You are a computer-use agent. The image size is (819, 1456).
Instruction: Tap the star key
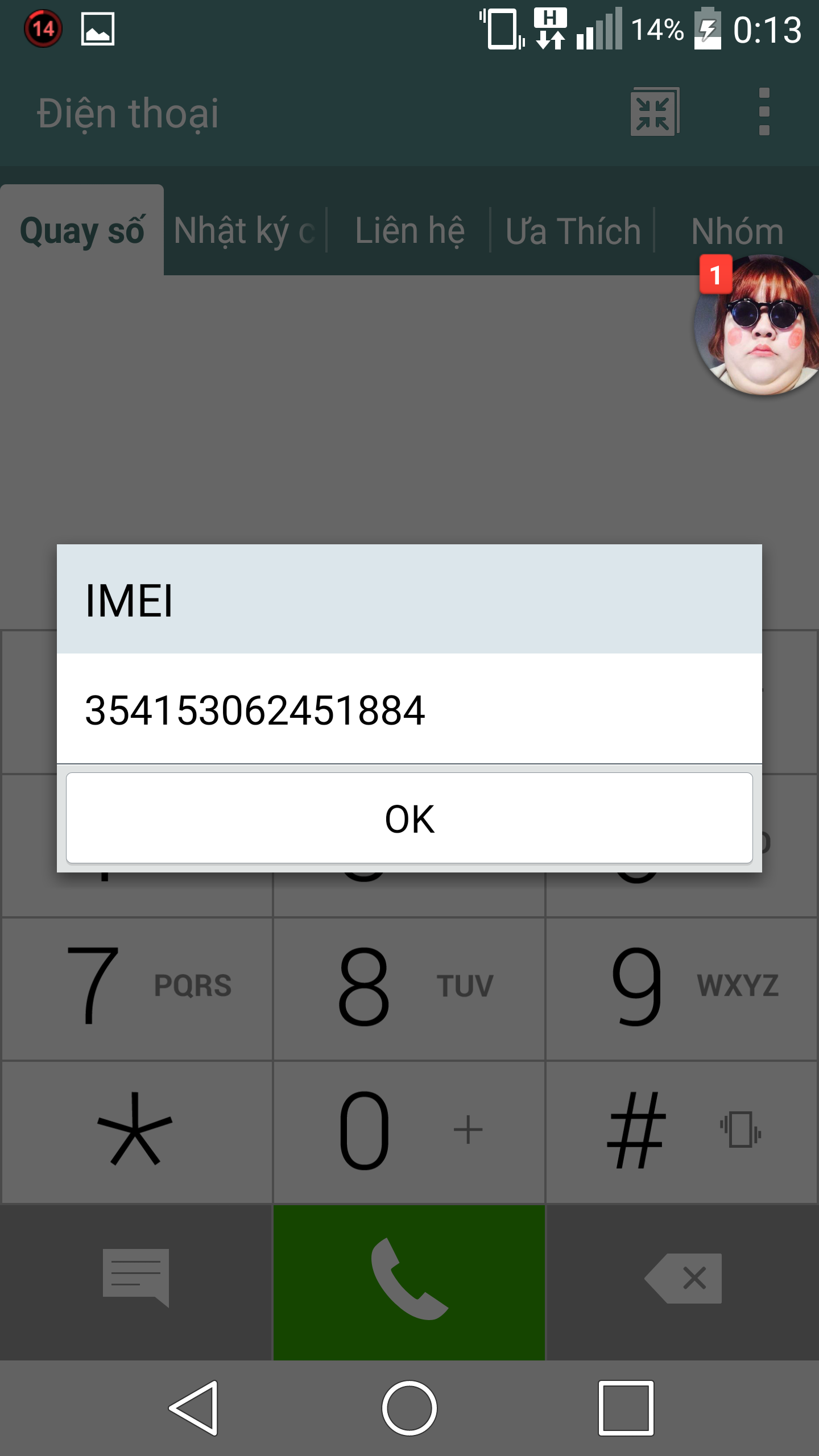point(136,1131)
